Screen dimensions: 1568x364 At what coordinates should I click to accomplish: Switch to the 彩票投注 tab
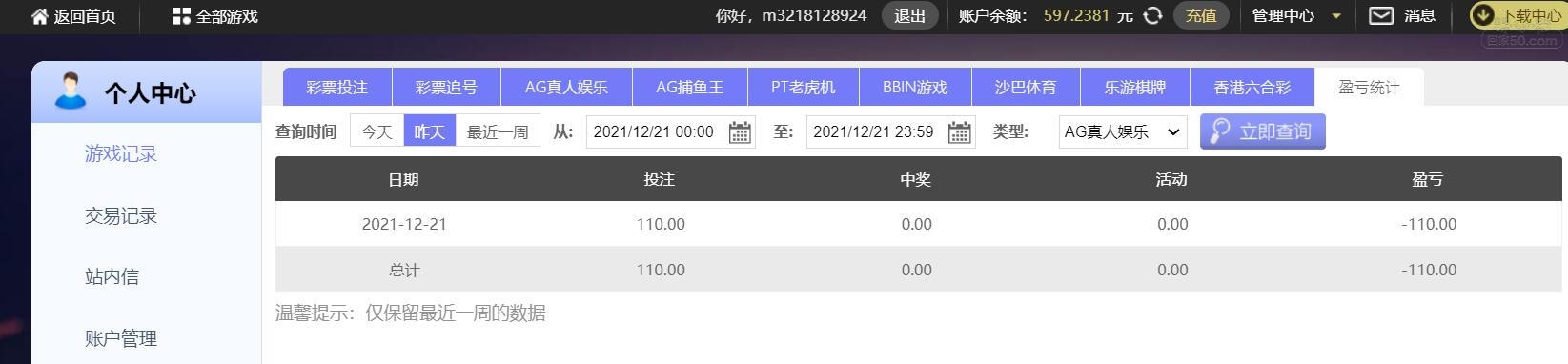pyautogui.click(x=336, y=87)
